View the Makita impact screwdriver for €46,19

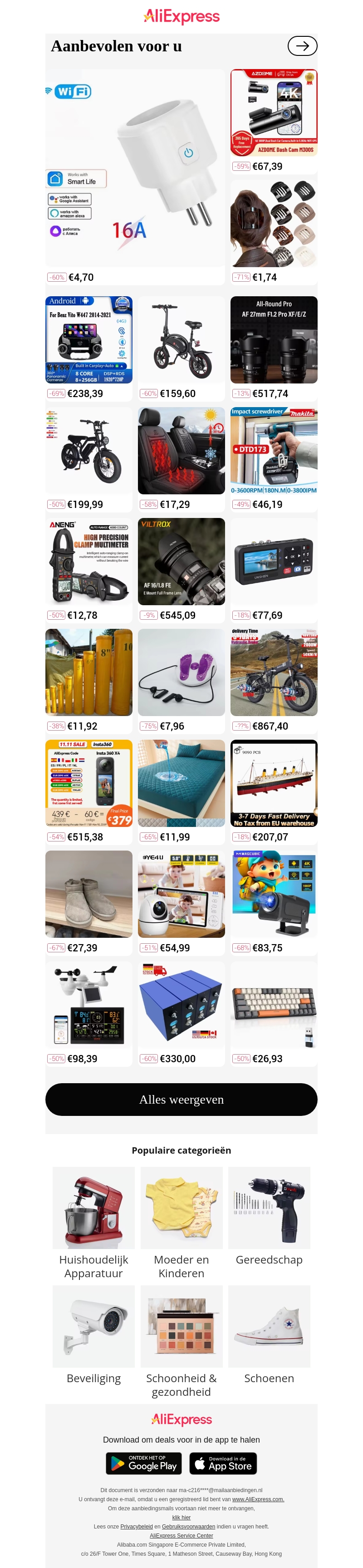click(x=274, y=451)
